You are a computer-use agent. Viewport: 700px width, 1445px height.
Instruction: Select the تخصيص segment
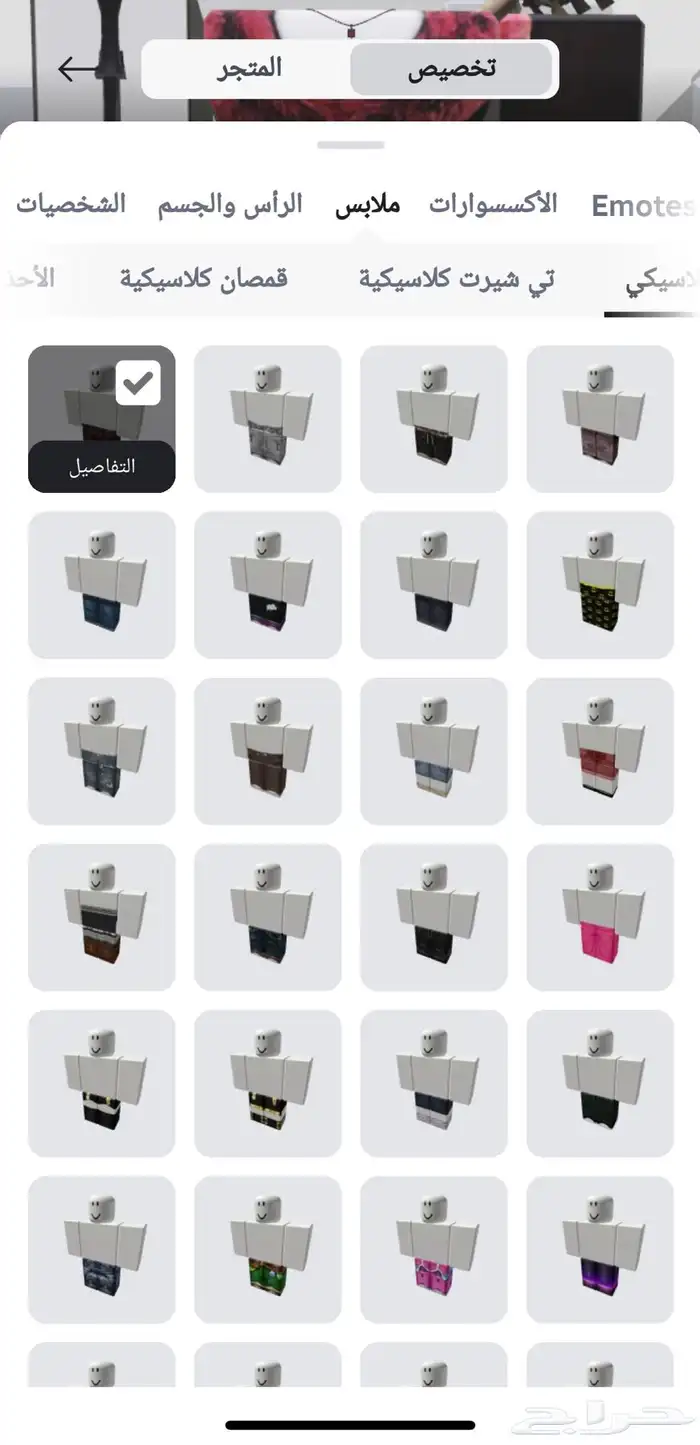[x=452, y=69]
